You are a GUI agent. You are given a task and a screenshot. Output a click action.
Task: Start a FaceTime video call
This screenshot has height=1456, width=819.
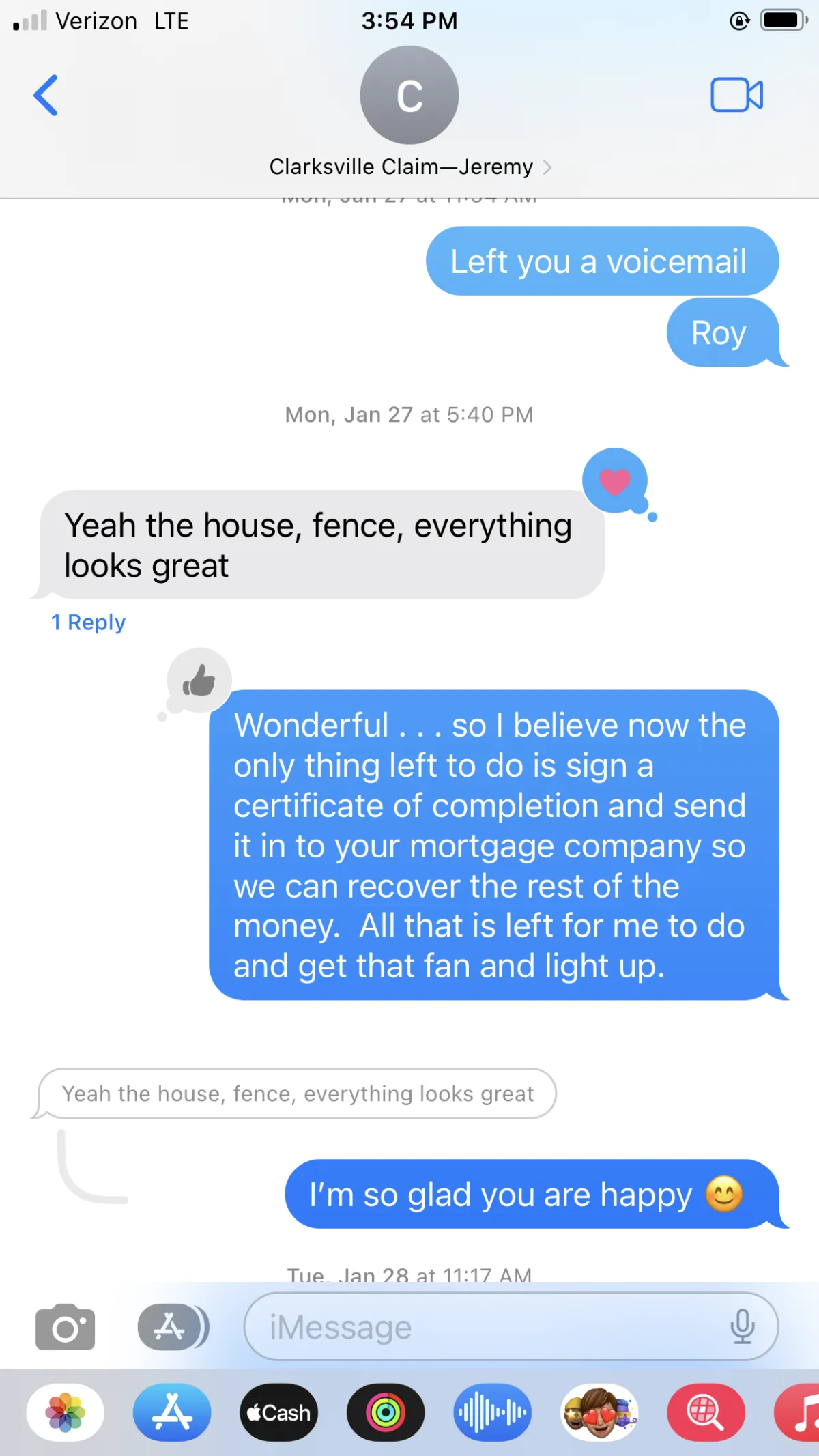click(736, 95)
